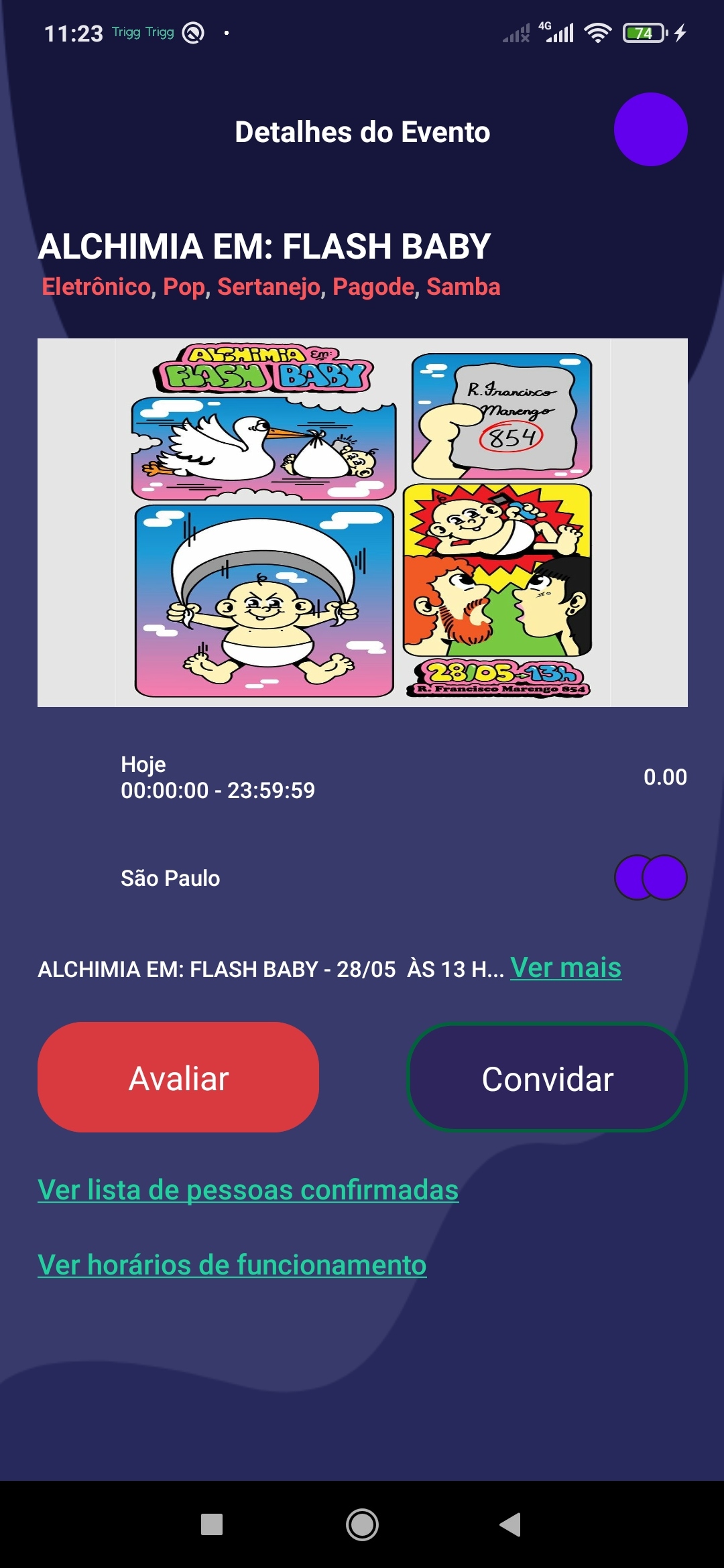Open Ver lista de pessoas confirmadas
The image size is (724, 1568).
point(248,1189)
